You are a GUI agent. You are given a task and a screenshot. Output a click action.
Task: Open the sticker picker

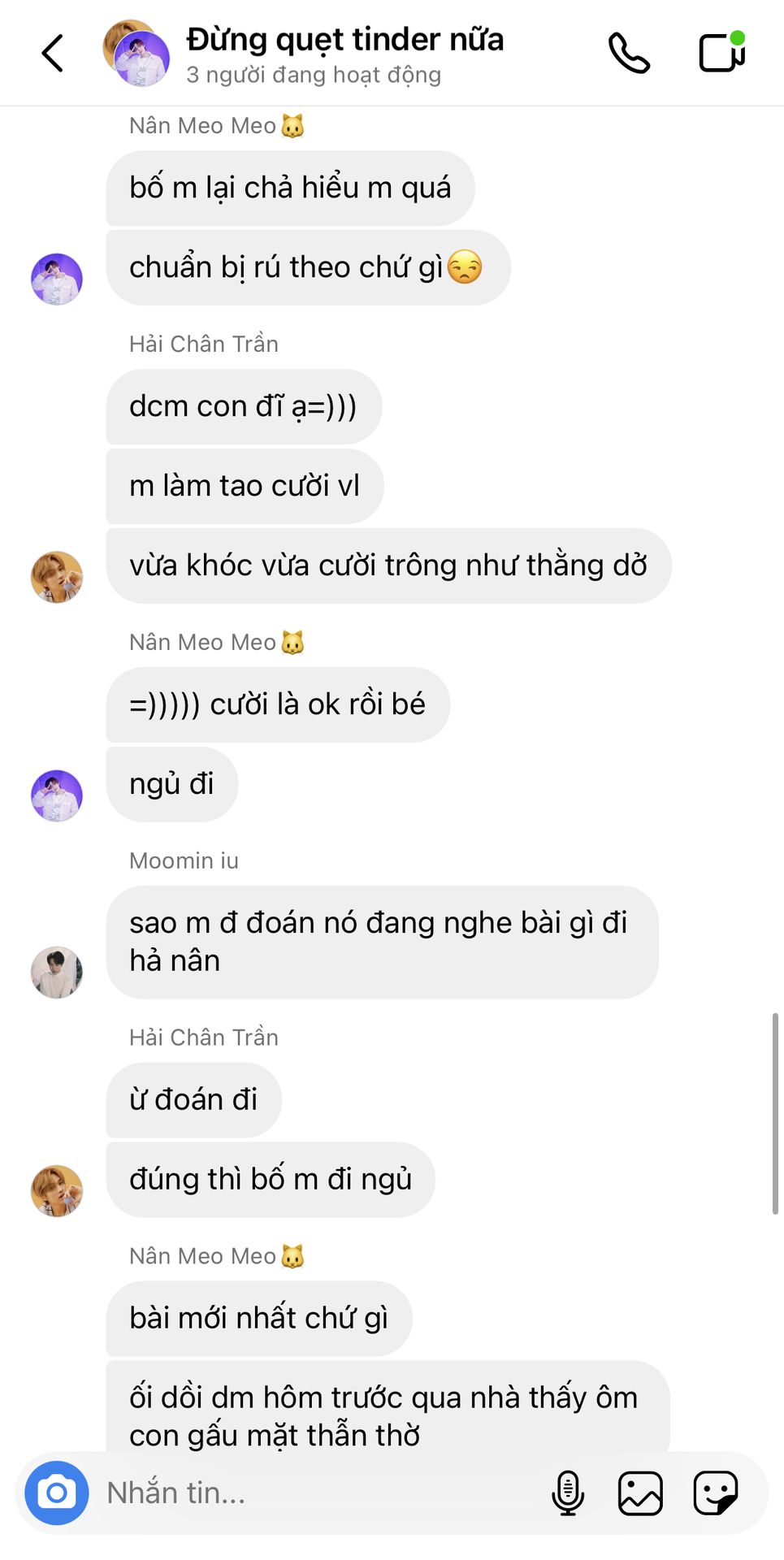tap(715, 1493)
